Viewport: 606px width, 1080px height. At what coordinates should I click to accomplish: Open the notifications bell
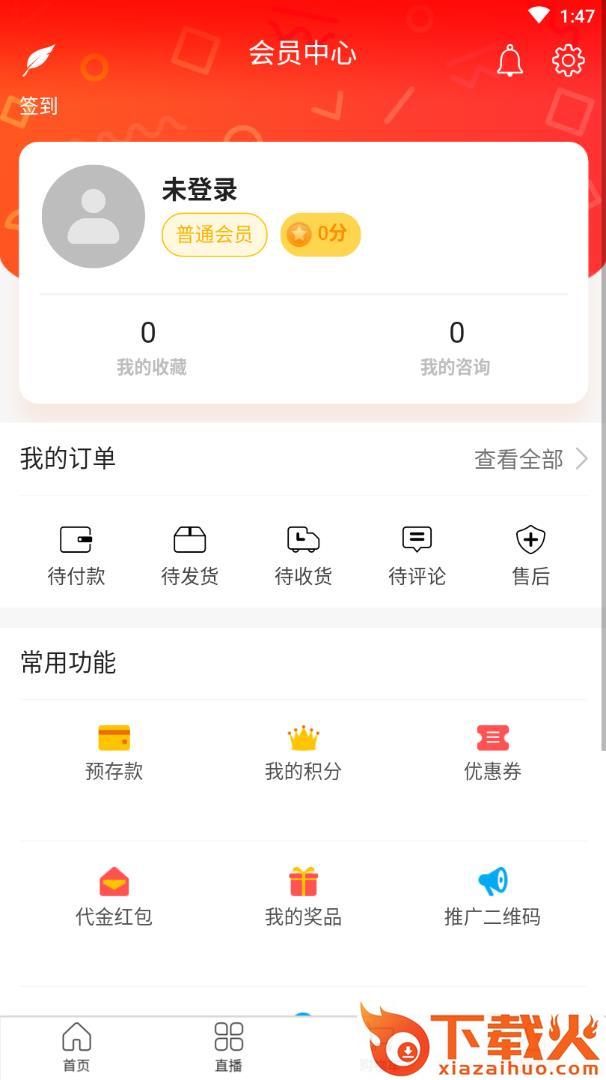(510, 62)
